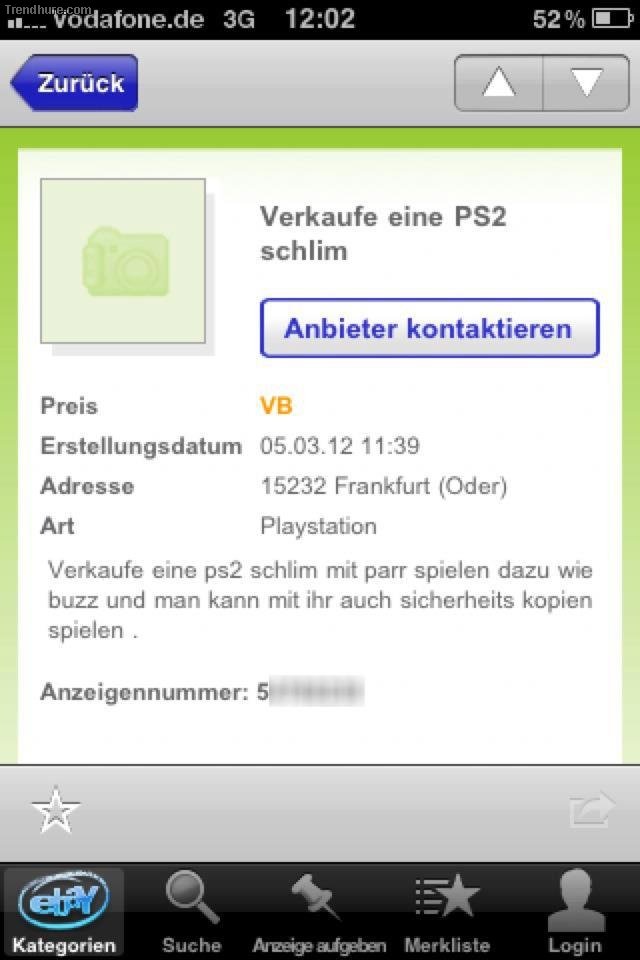The width and height of the screenshot is (640, 960).
Task: Share this listing
Action: tap(592, 810)
